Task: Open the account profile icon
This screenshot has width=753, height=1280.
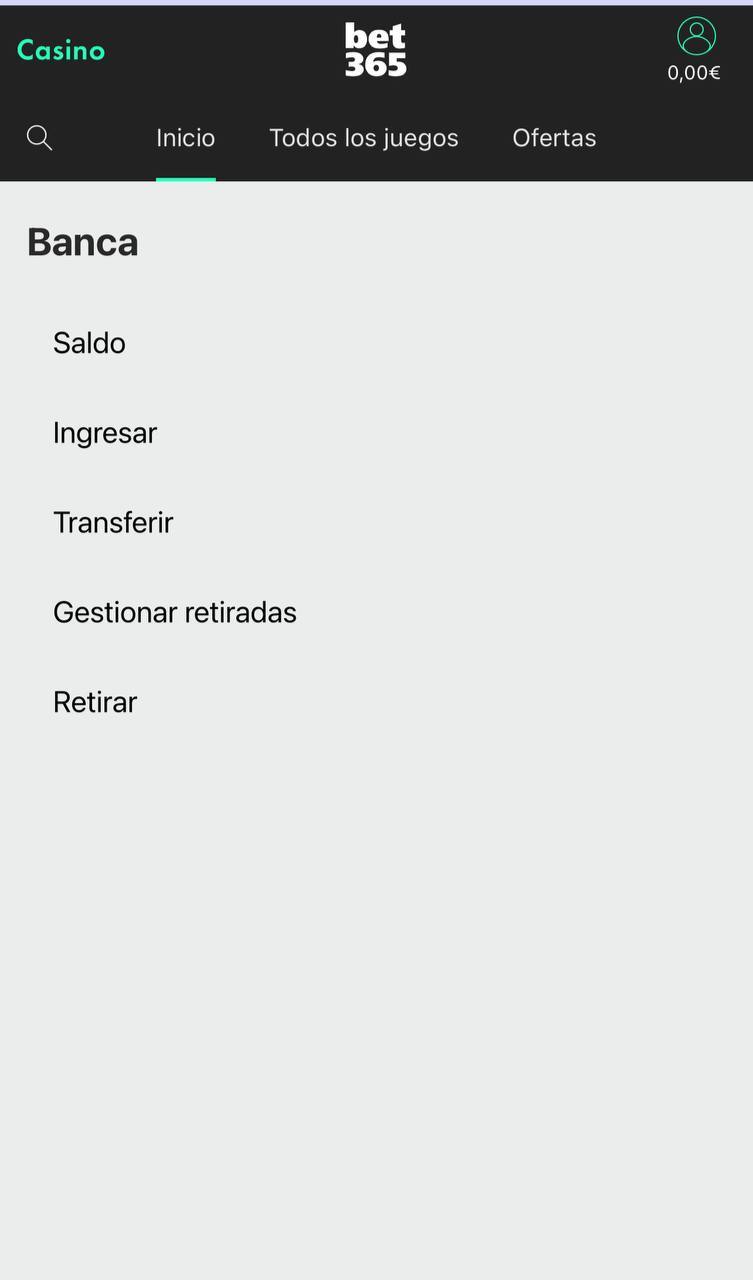Action: click(x=696, y=36)
